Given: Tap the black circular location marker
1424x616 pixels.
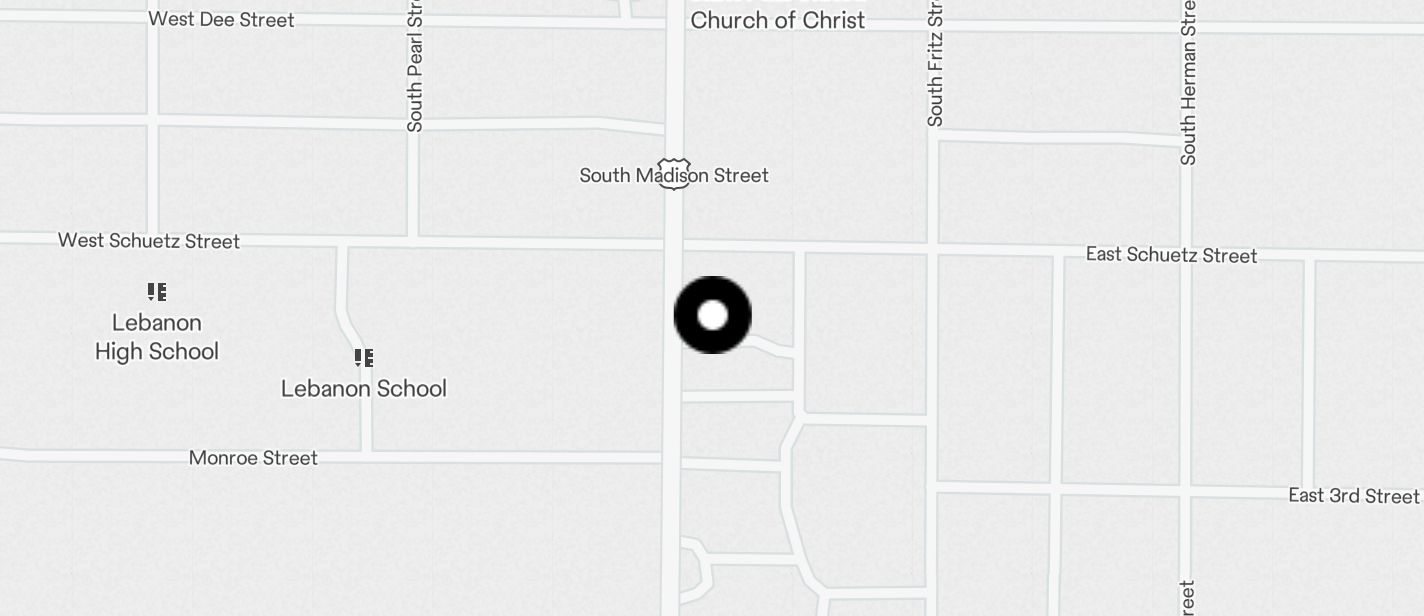Looking at the screenshot, I should 712,315.
